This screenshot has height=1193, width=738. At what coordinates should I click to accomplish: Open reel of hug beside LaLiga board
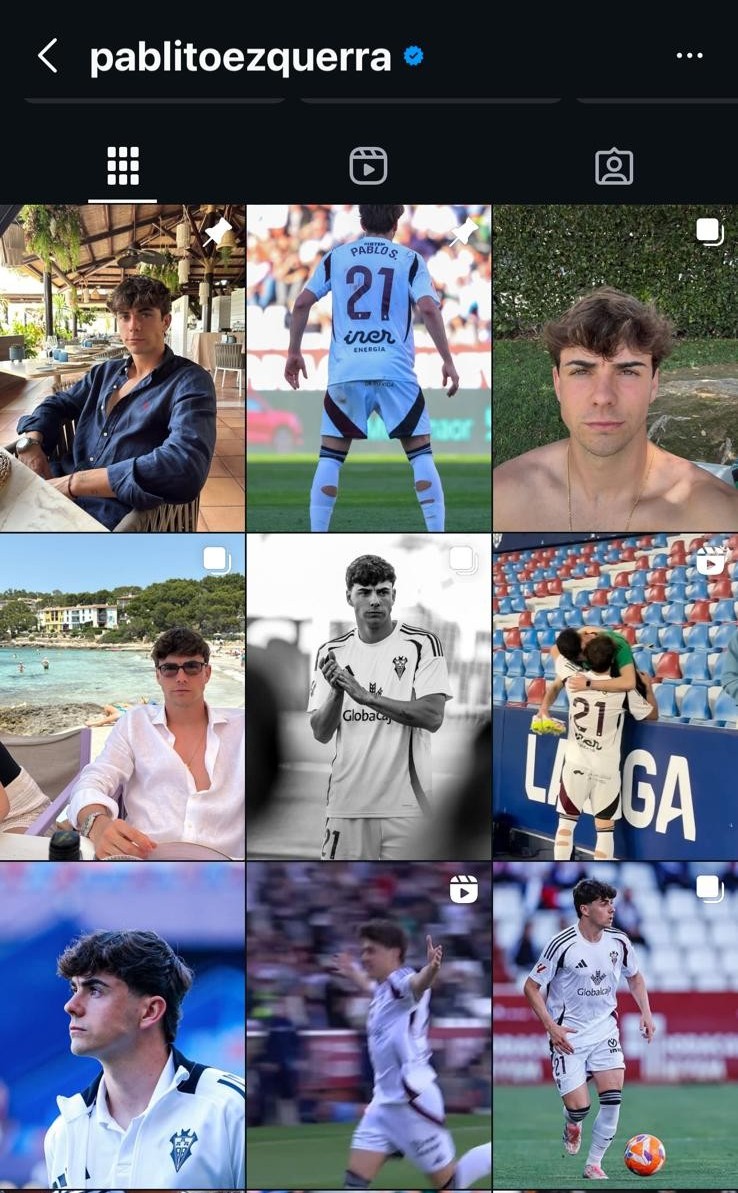pyautogui.click(x=615, y=697)
